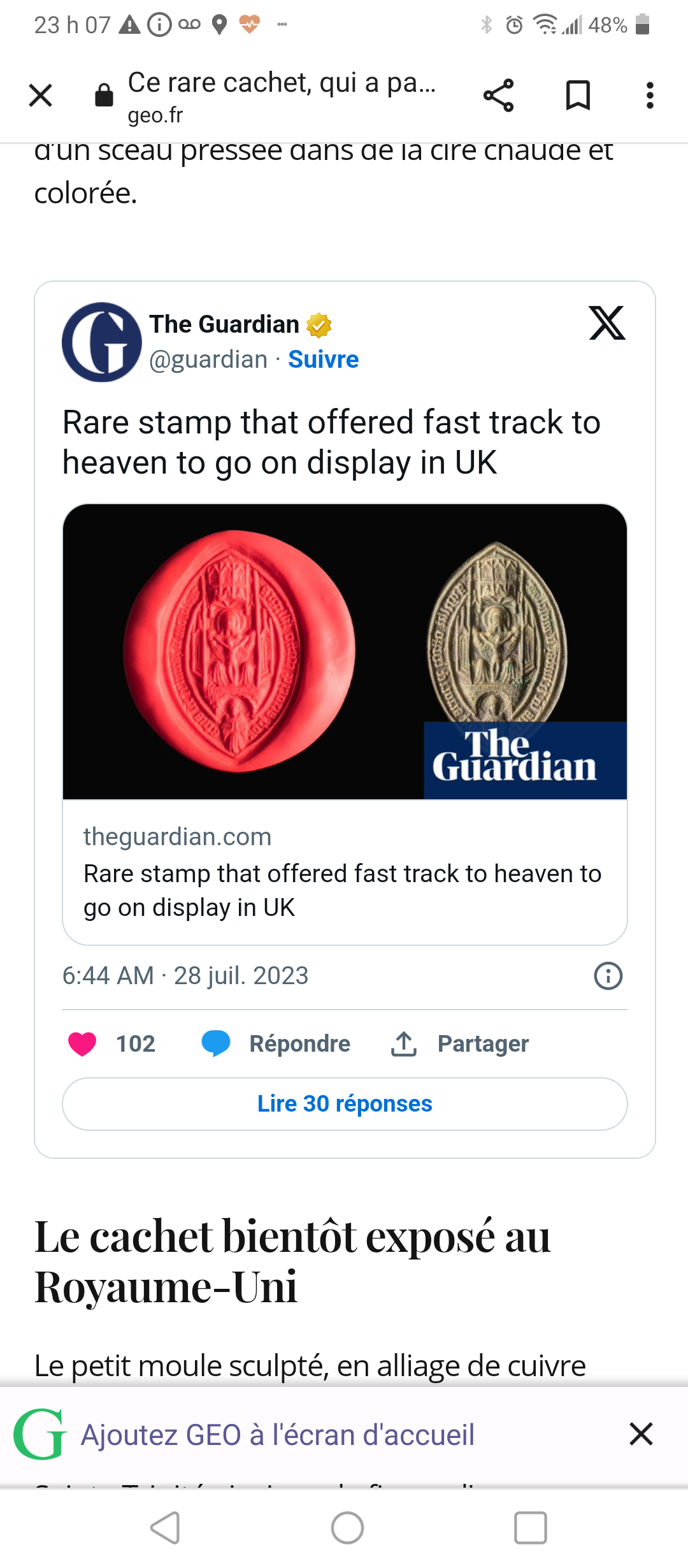
Task: Close the browser tab with the X
Action: 41,96
